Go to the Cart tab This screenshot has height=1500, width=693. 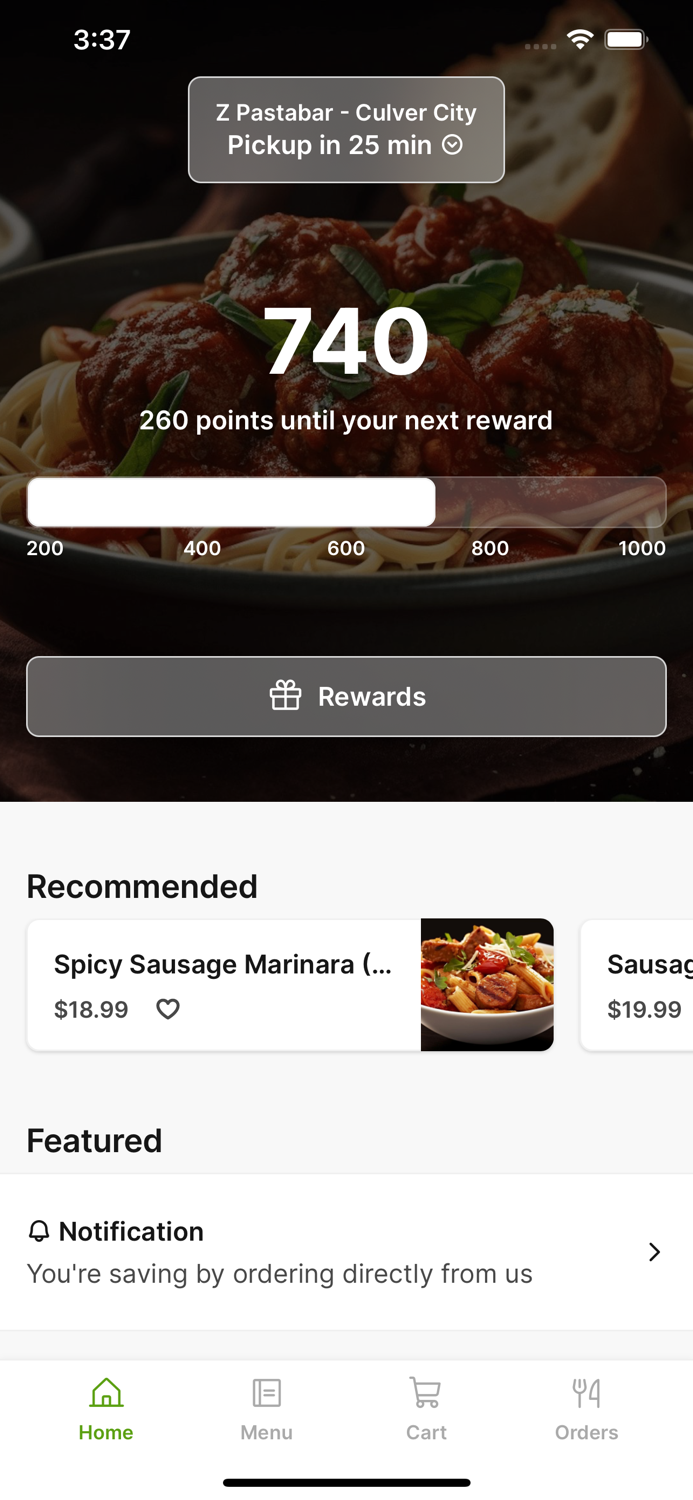(426, 1408)
